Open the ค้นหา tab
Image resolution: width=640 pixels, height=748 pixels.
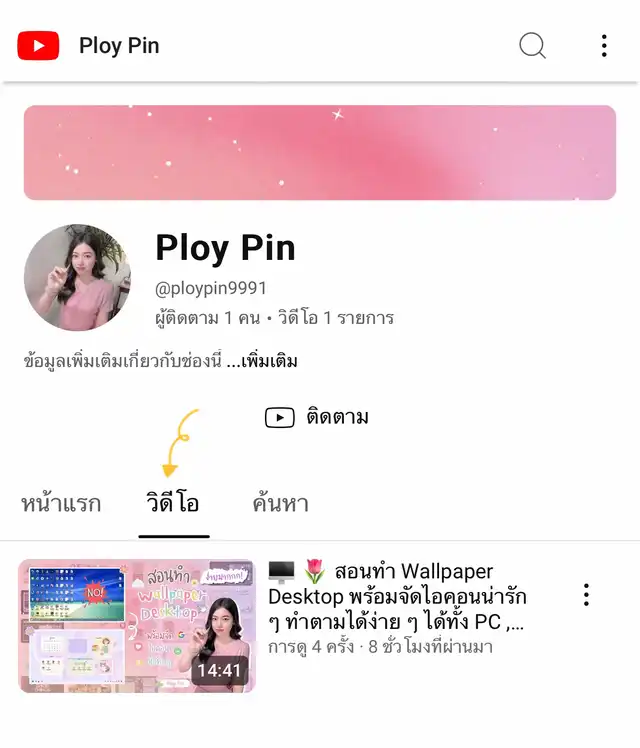(x=280, y=503)
